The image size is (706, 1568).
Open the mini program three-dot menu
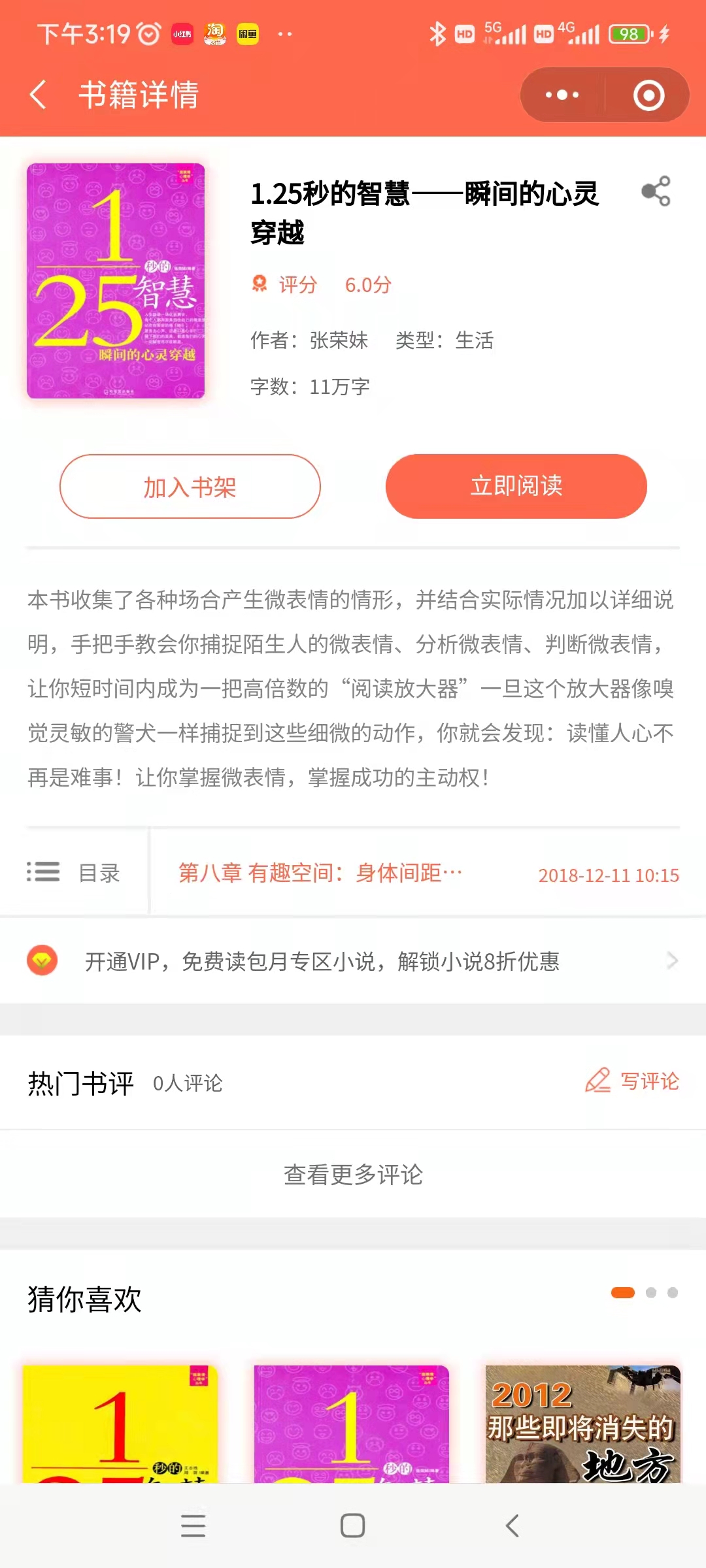(x=562, y=95)
